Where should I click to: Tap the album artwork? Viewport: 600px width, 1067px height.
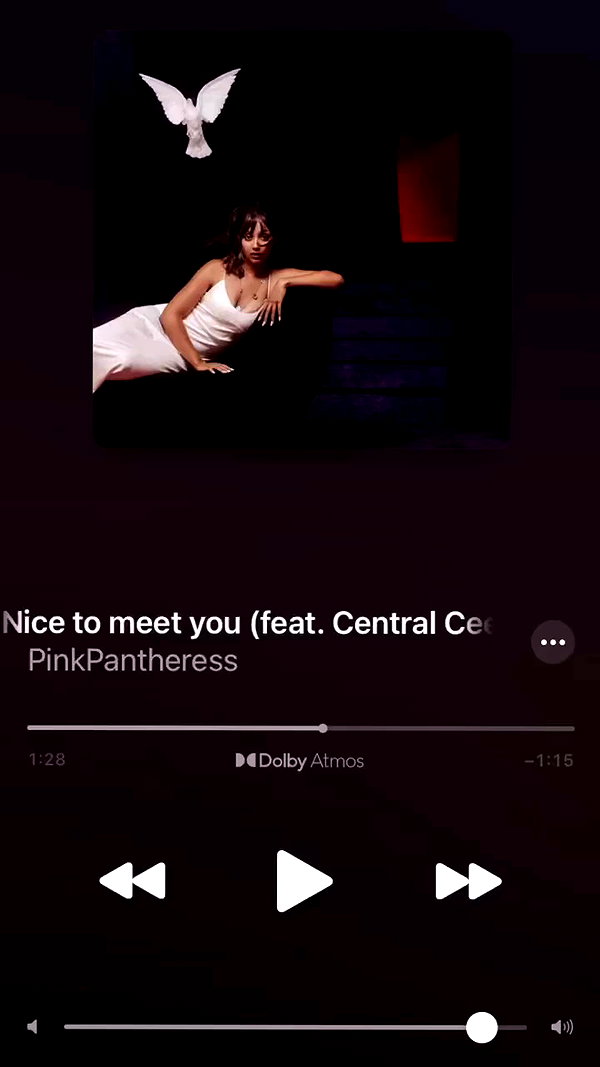[301, 237]
